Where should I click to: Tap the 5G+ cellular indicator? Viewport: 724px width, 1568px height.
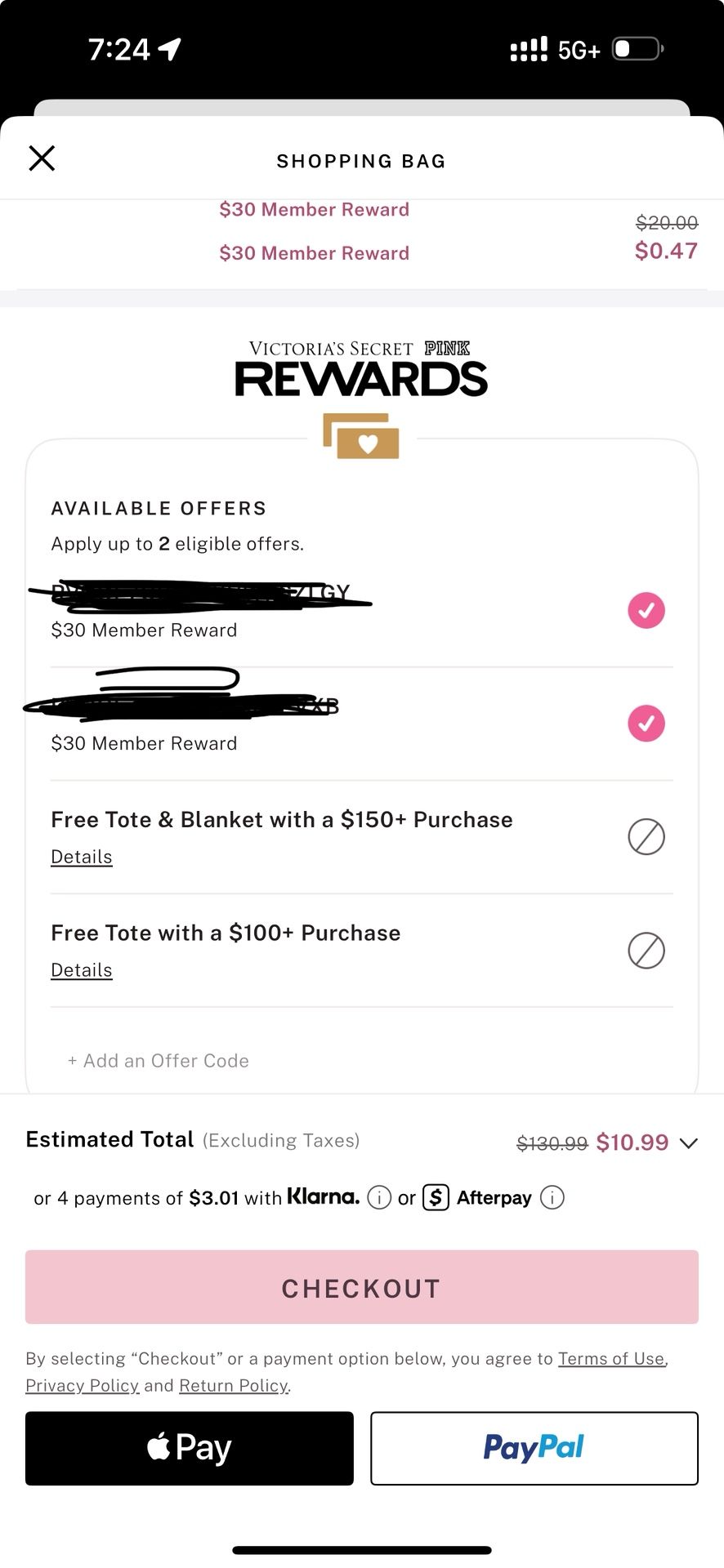point(579,50)
